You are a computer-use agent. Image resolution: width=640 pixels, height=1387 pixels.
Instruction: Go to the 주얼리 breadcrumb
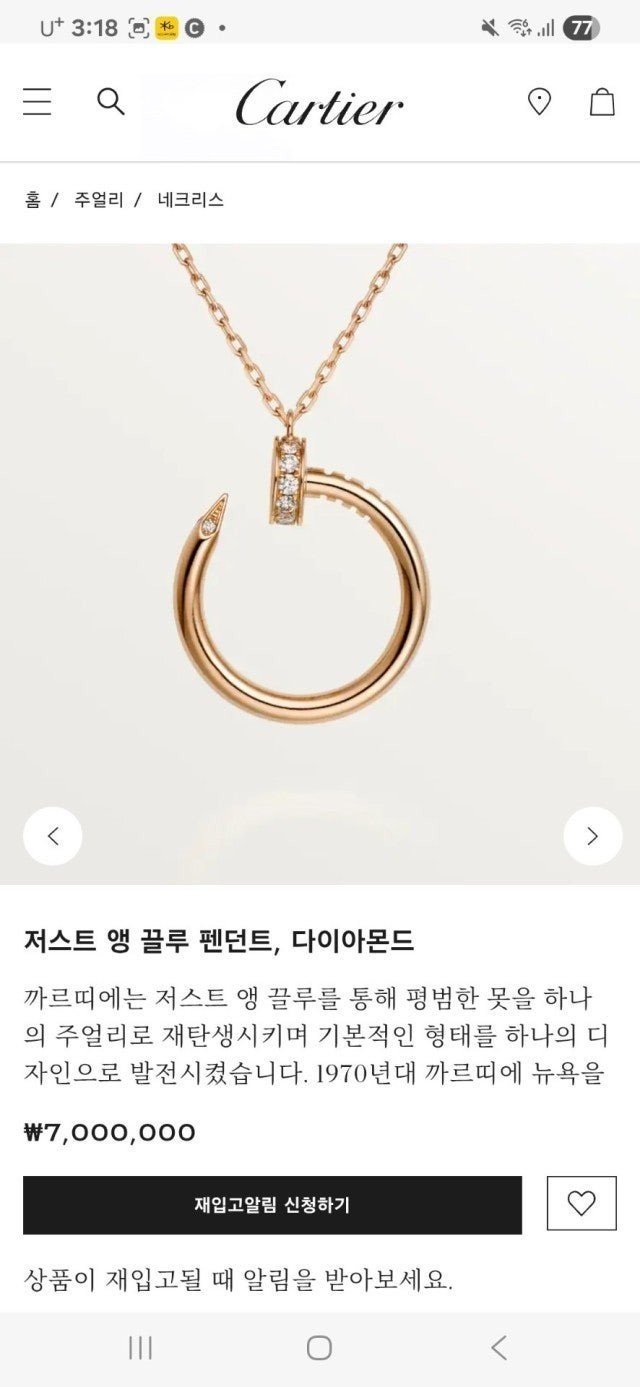pyautogui.click(x=99, y=200)
